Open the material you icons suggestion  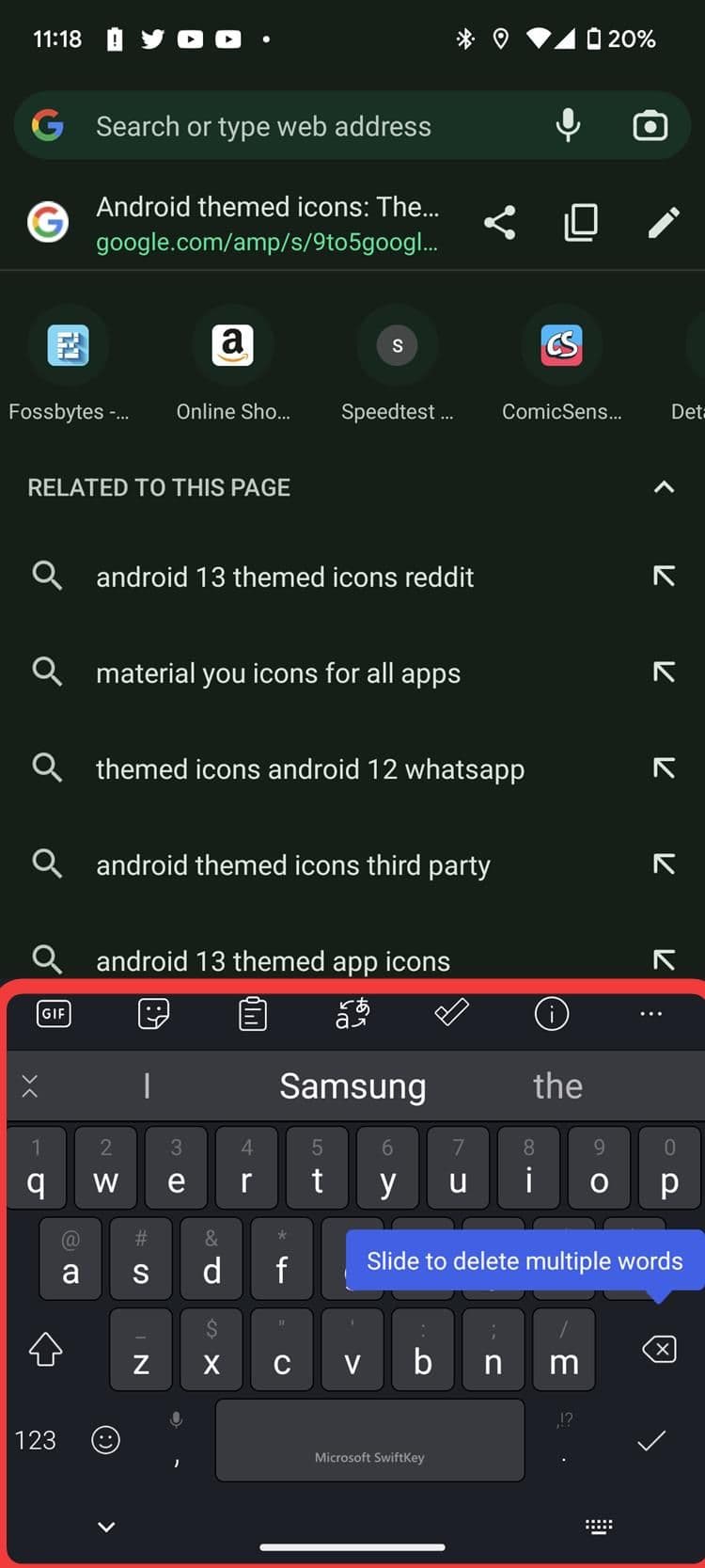[x=276, y=673]
